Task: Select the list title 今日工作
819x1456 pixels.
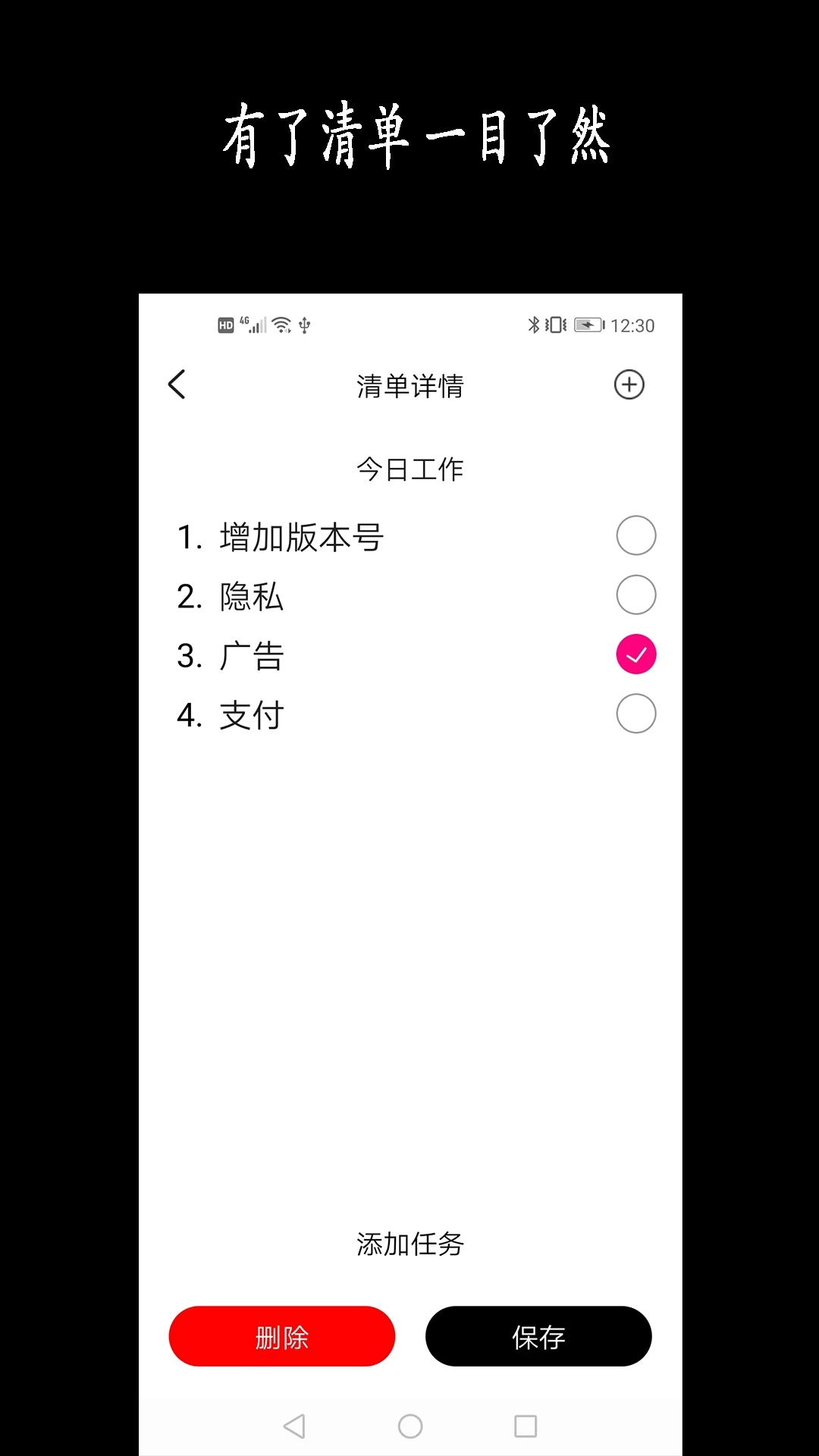Action: (409, 468)
